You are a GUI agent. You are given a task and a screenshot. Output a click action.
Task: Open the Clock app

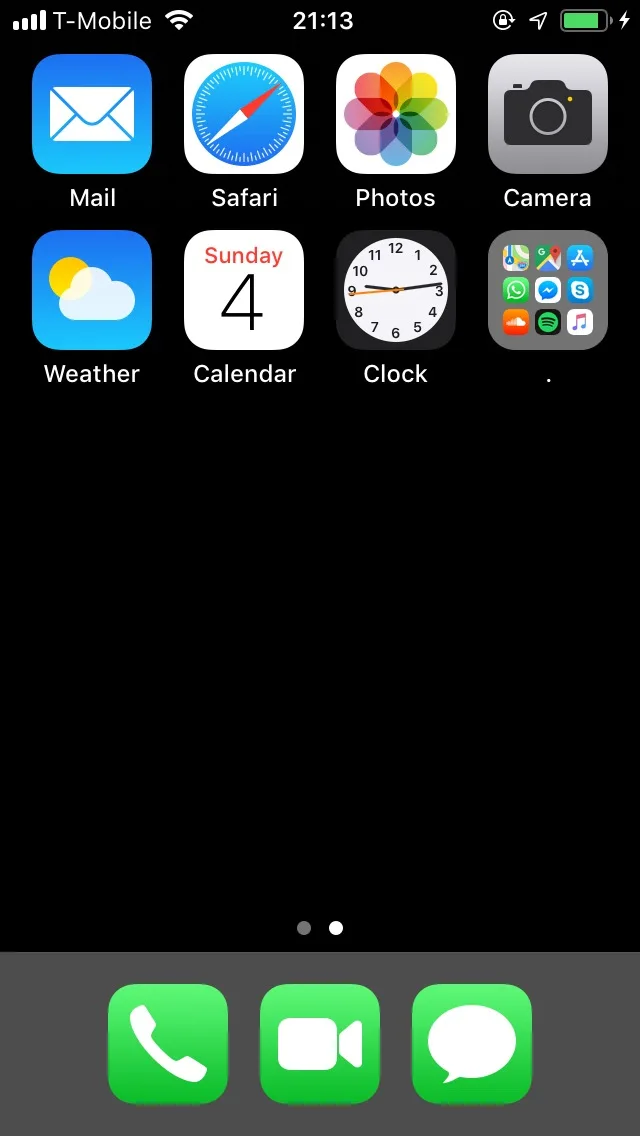396,290
